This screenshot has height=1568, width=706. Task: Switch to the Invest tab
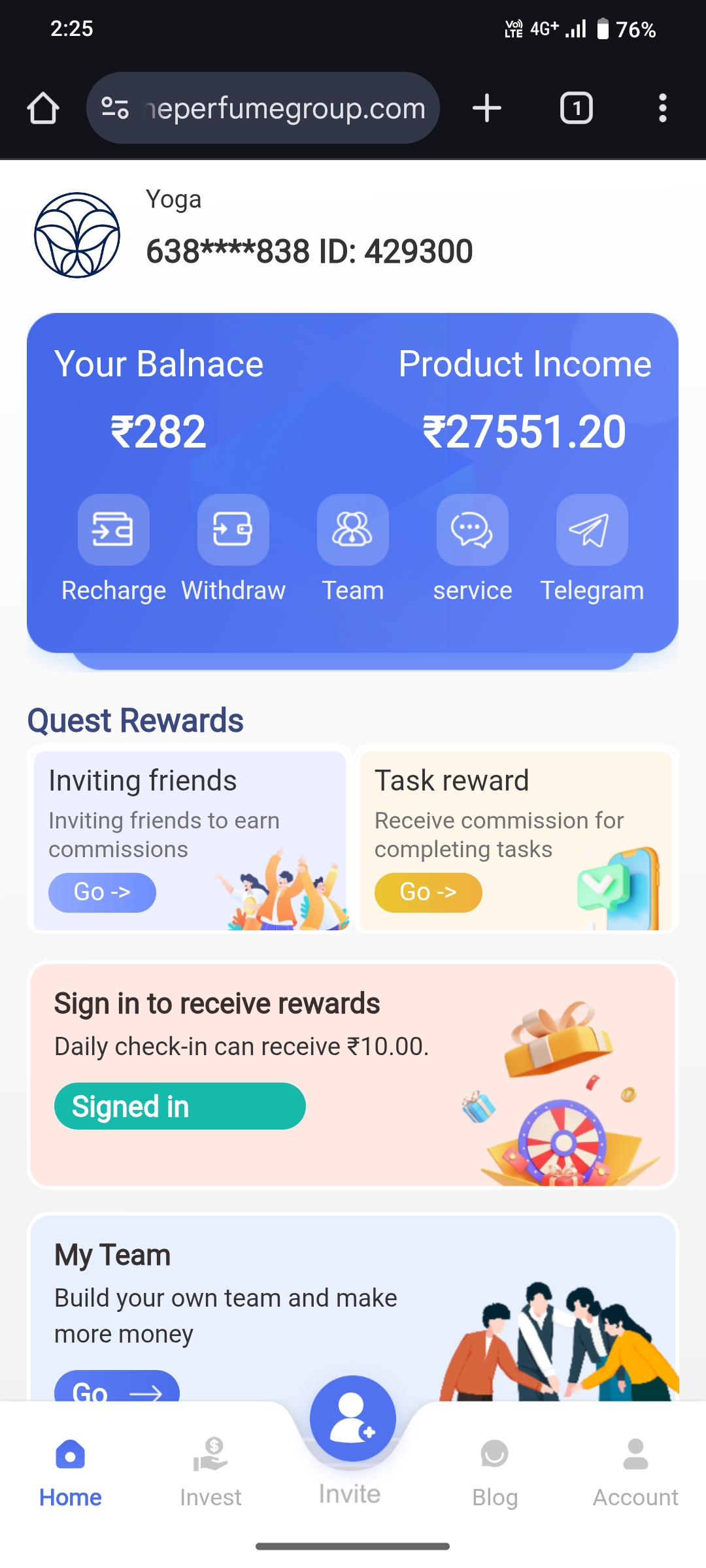point(210,1469)
